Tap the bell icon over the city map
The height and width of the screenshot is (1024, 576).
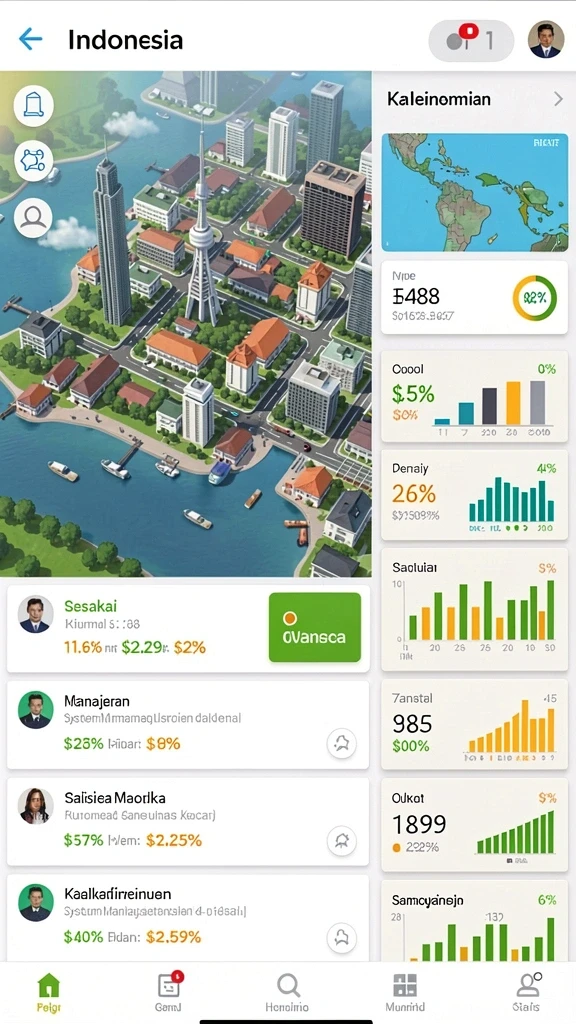pos(33,106)
